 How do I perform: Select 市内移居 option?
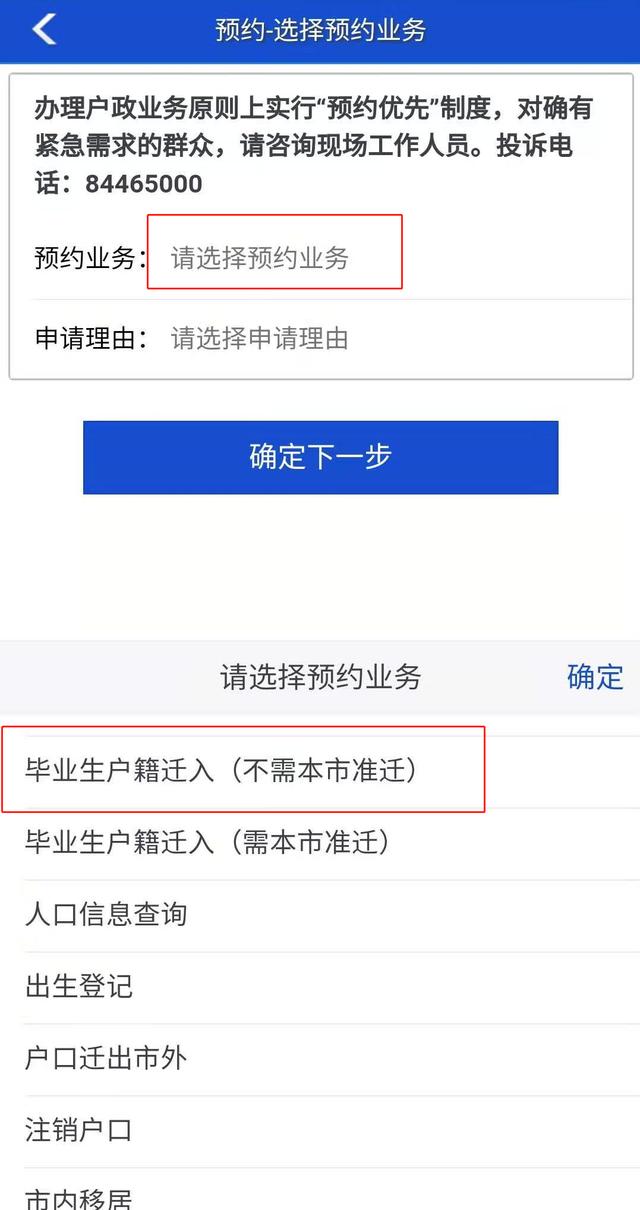pyautogui.click(x=320, y=1190)
